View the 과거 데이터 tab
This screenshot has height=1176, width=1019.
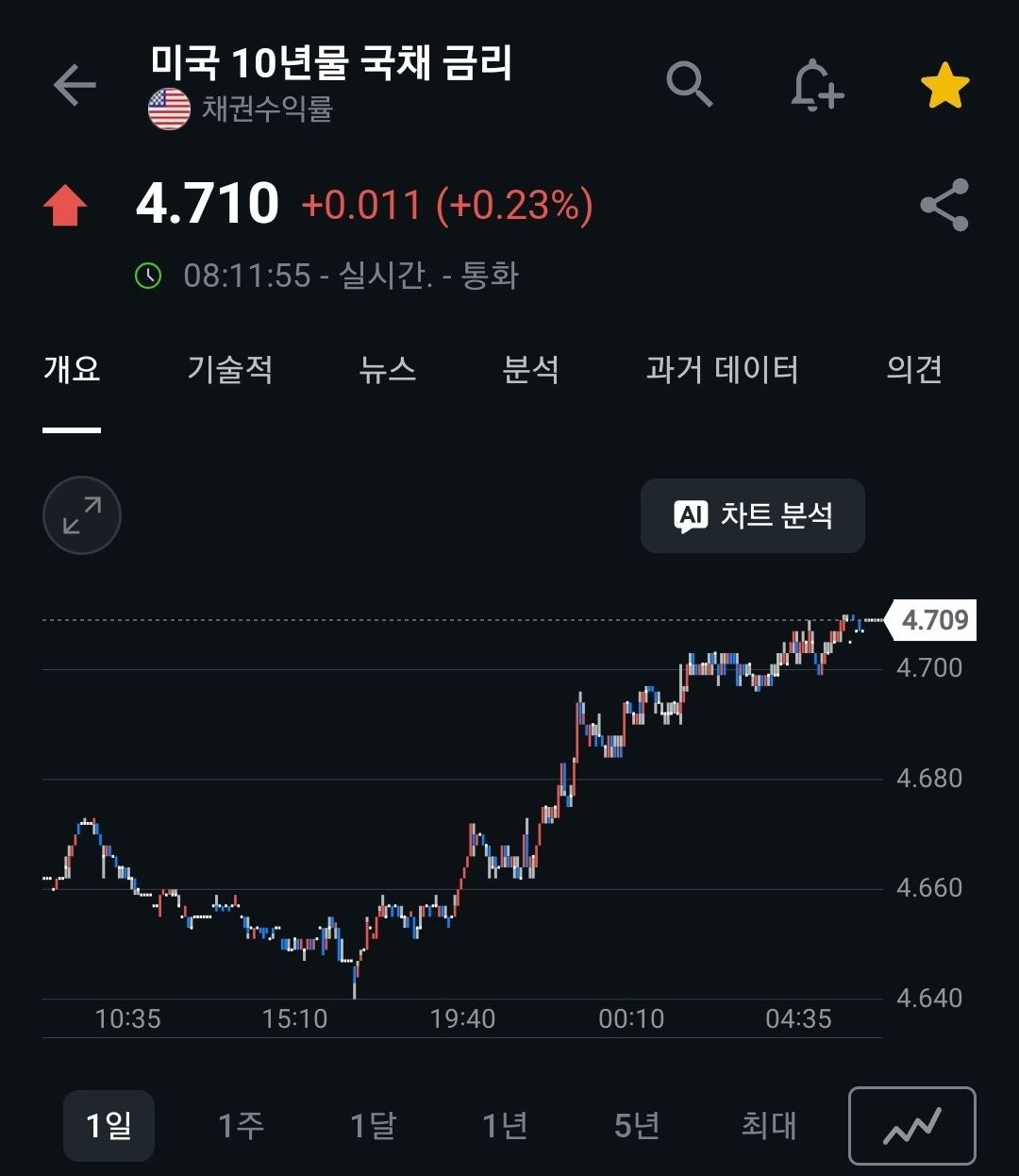pos(723,369)
